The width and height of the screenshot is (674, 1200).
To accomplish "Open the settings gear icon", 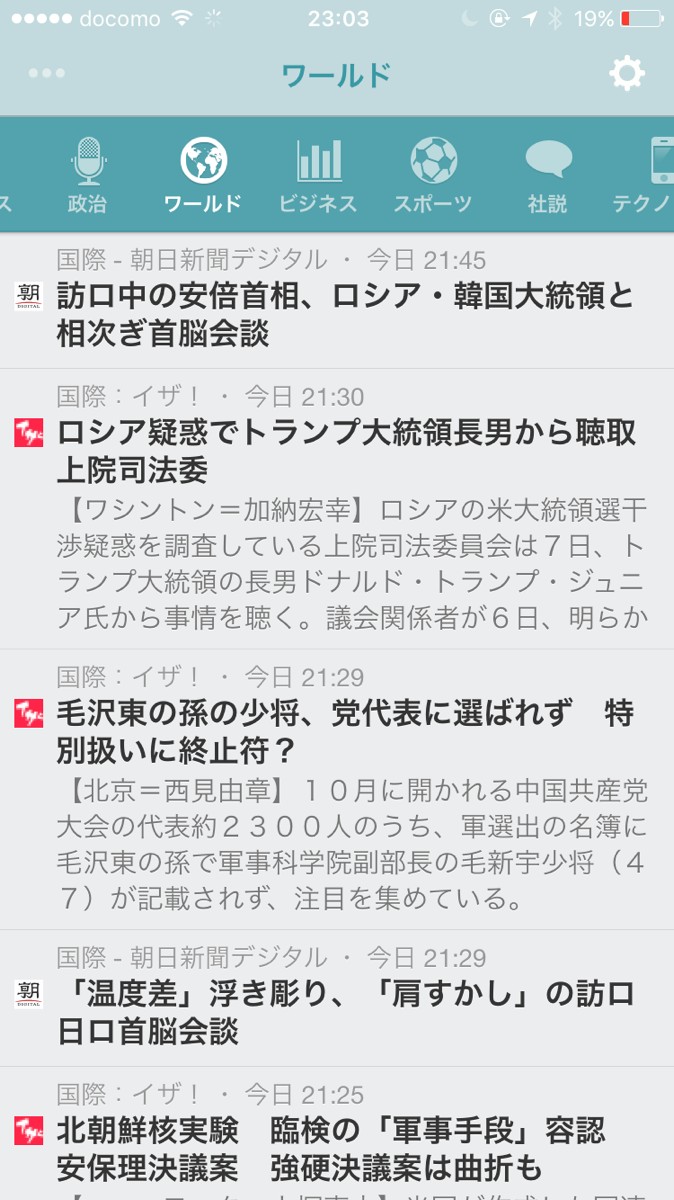I will click(627, 74).
